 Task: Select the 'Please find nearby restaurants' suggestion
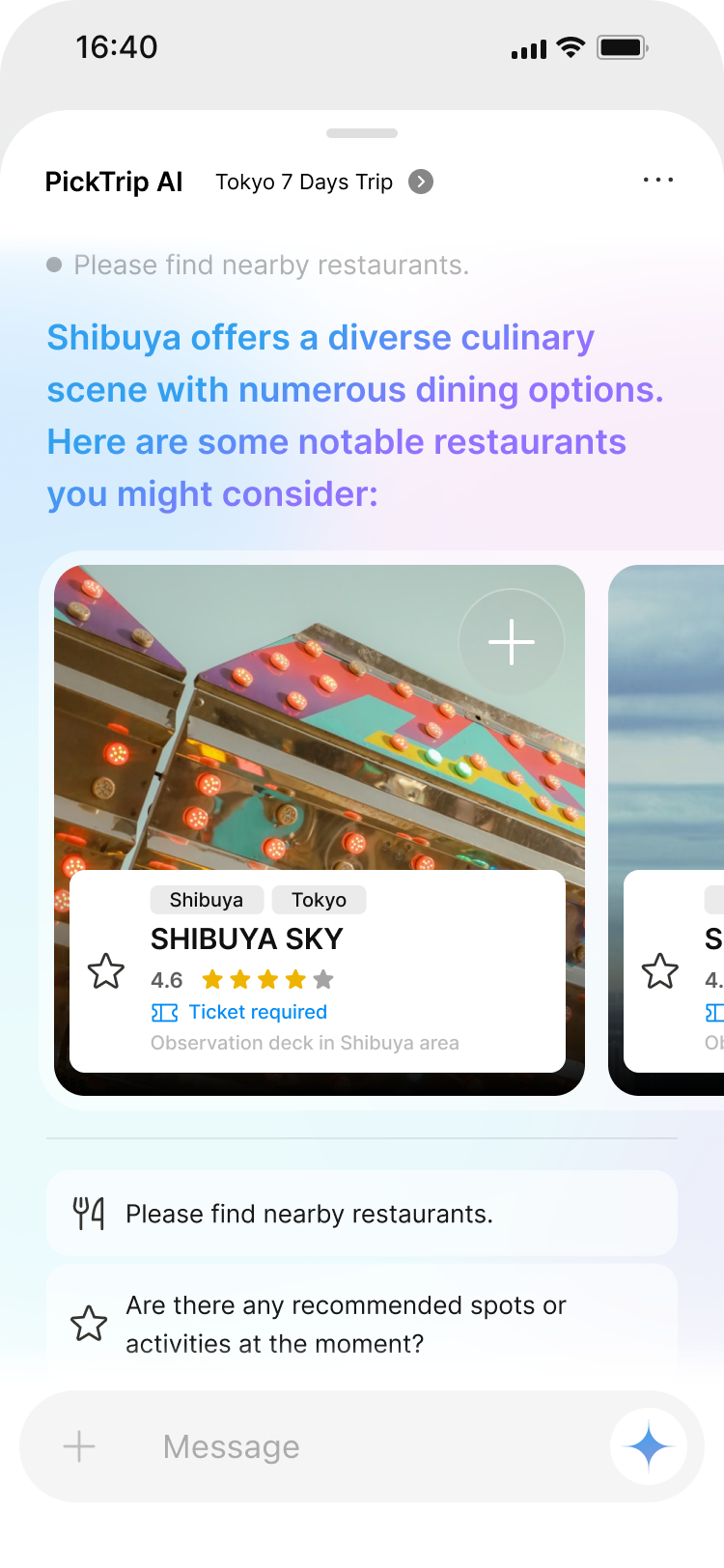coord(362,1214)
